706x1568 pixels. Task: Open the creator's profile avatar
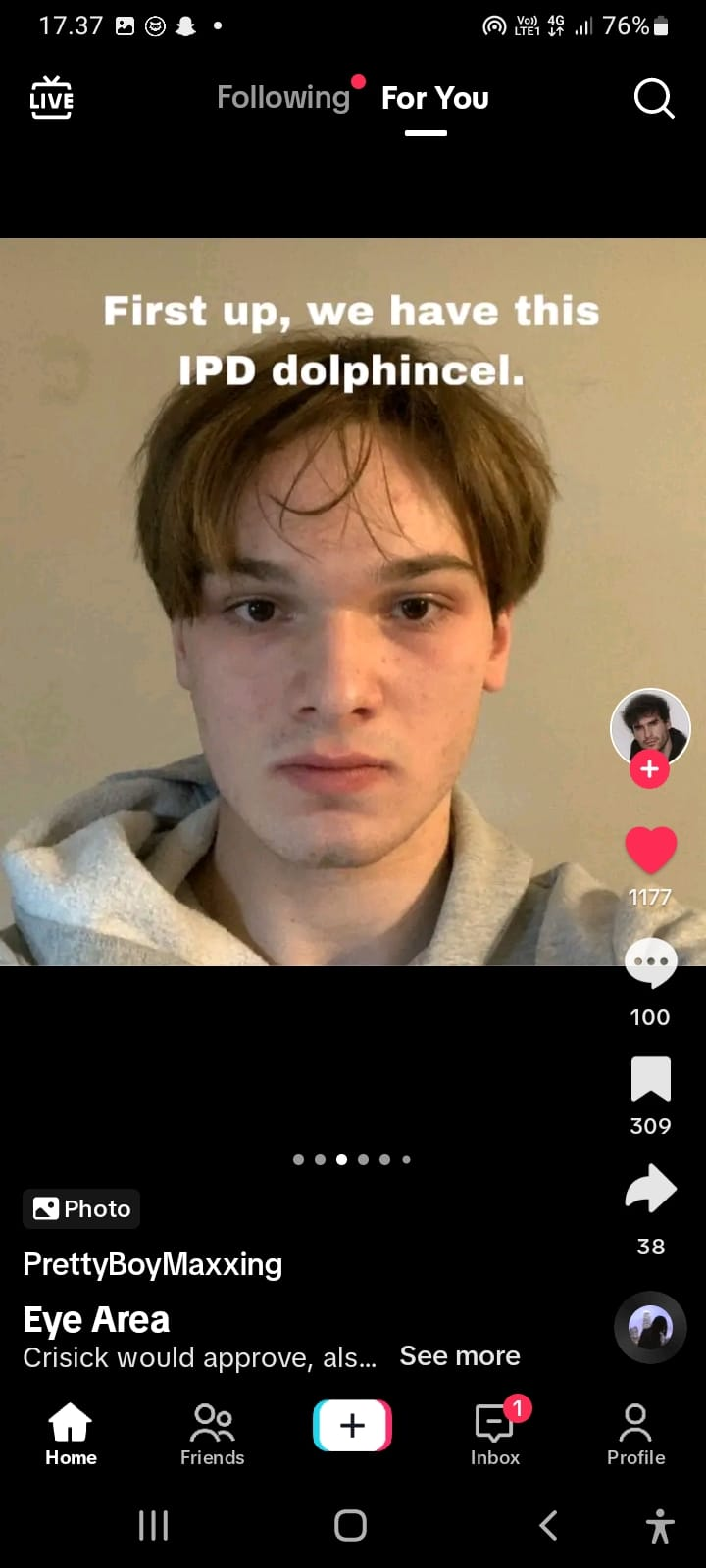(650, 728)
